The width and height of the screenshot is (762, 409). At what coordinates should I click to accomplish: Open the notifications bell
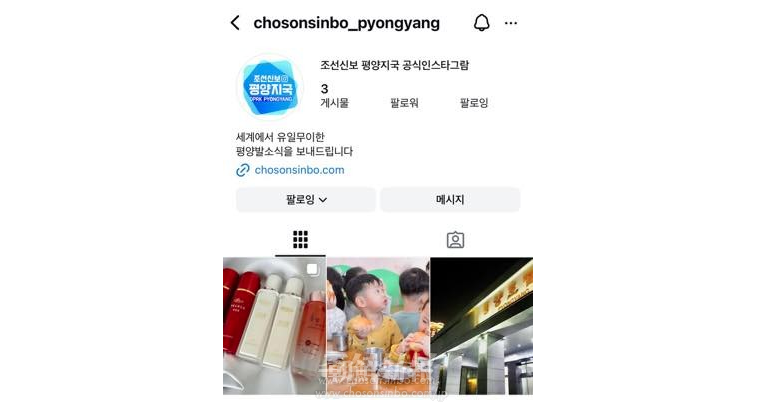point(482,23)
